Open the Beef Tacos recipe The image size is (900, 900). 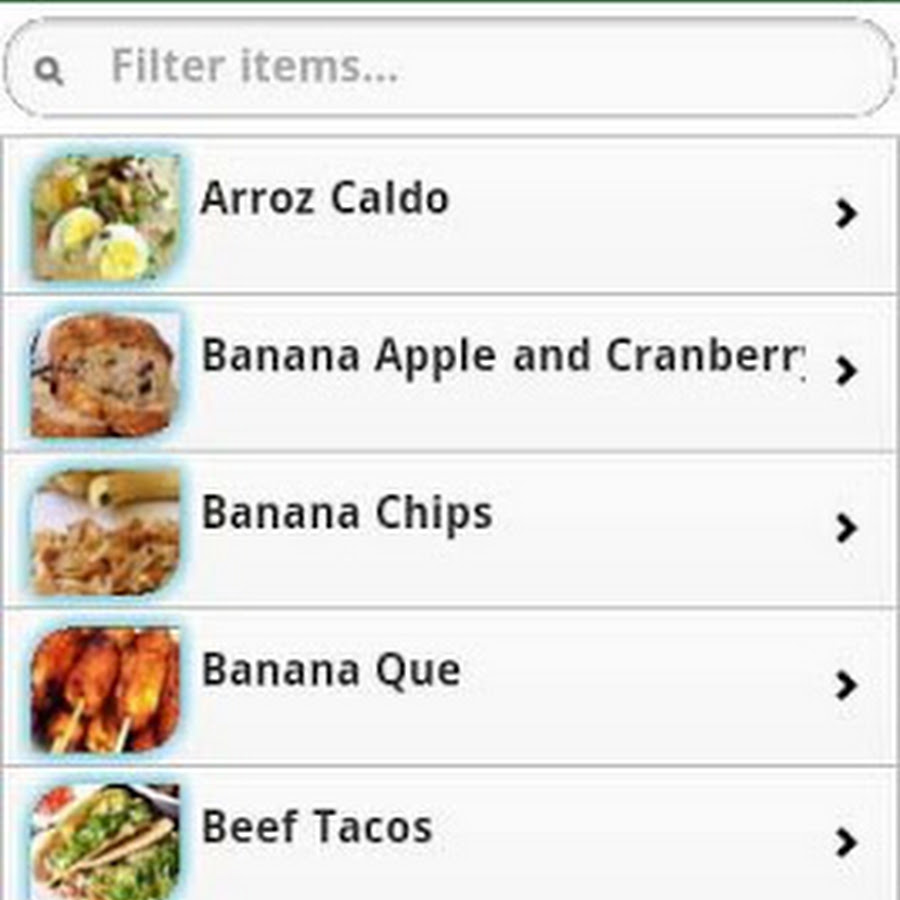450,836
